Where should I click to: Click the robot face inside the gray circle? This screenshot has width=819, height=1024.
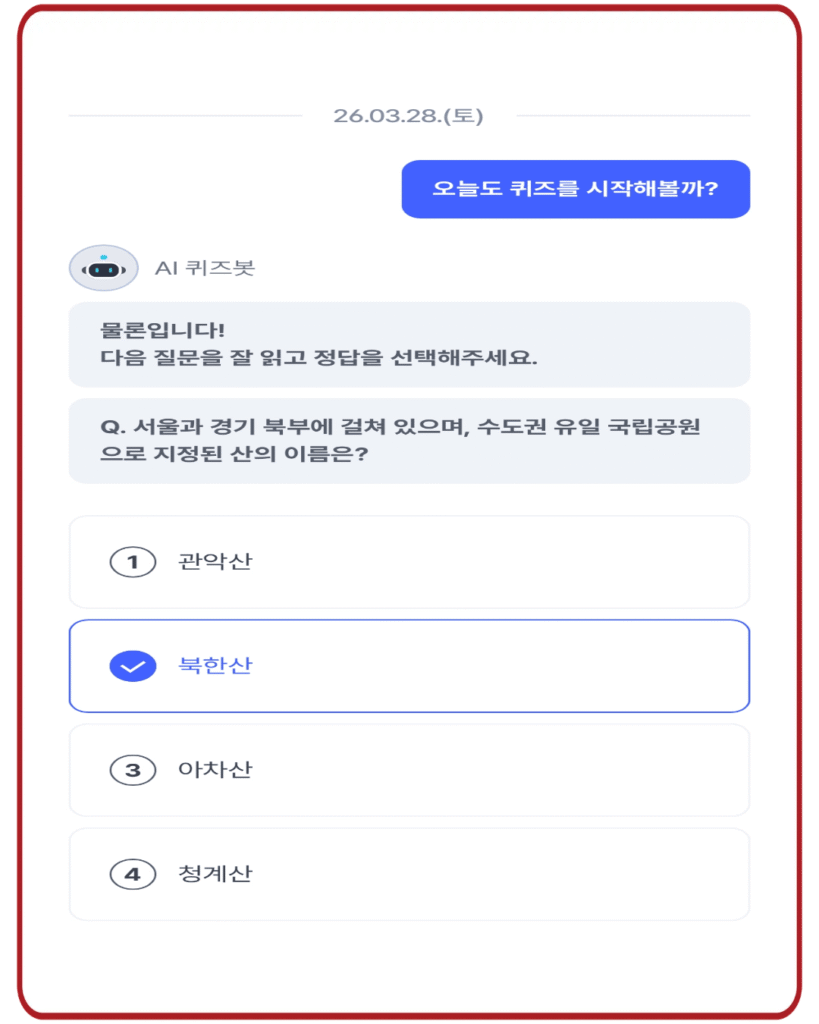[x=104, y=263]
